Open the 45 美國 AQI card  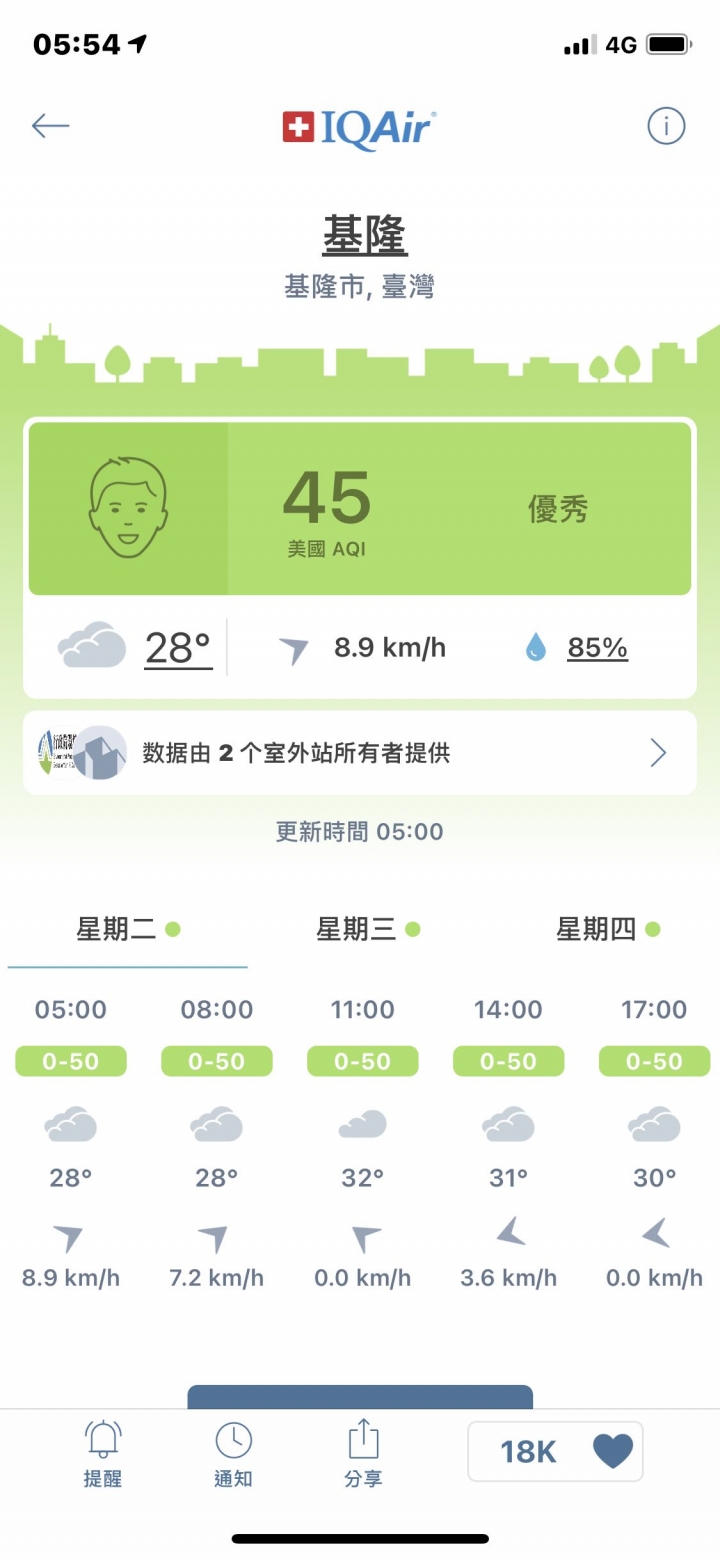tap(360, 509)
